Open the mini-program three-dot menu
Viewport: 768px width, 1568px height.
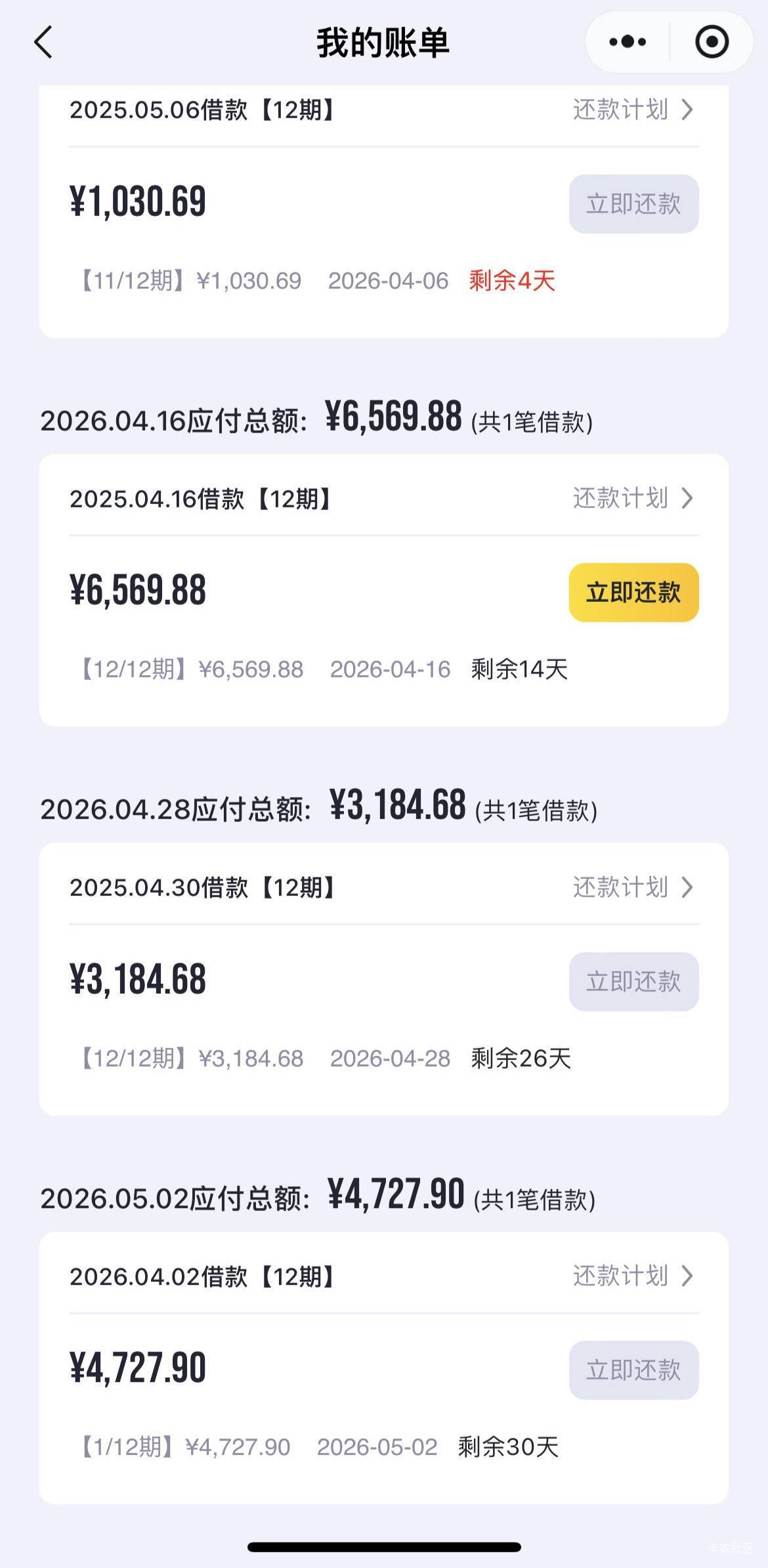click(628, 43)
